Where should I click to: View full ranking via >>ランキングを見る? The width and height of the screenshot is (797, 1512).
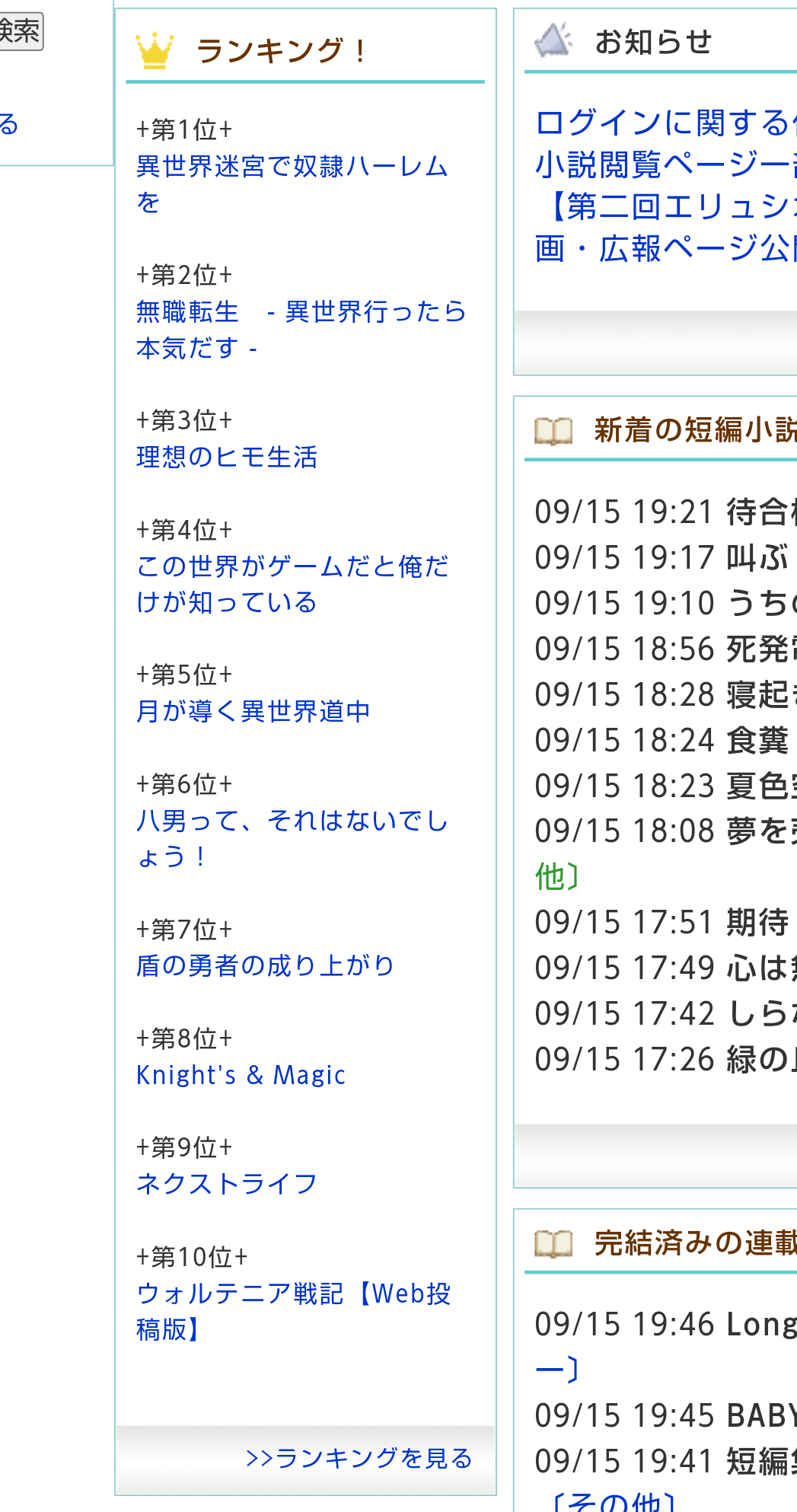coord(359,1458)
